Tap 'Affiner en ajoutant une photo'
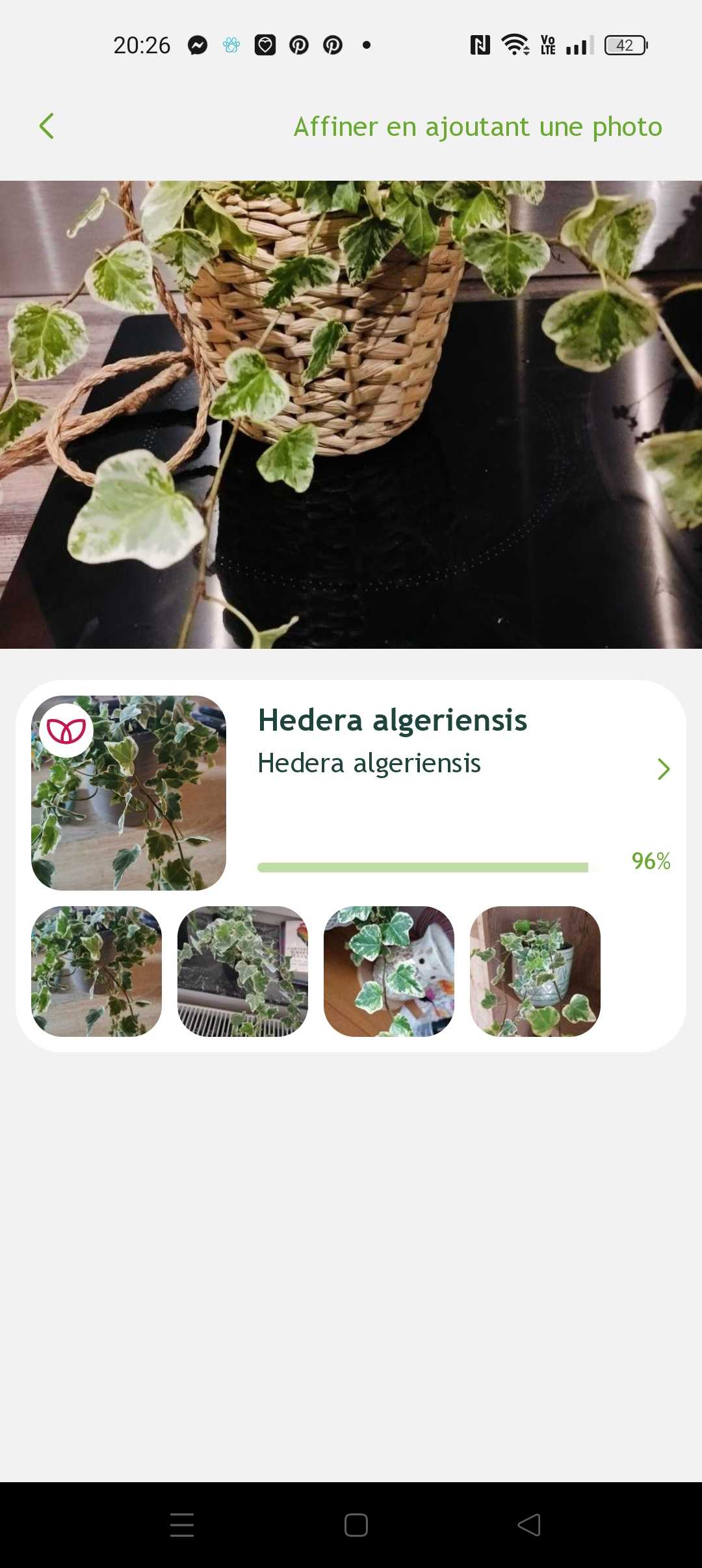The height and width of the screenshot is (1568, 702). (478, 127)
